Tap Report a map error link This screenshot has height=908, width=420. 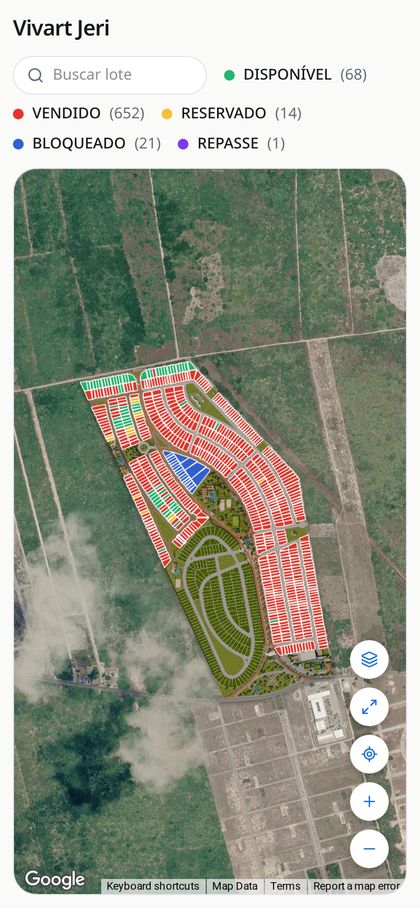pyautogui.click(x=356, y=886)
